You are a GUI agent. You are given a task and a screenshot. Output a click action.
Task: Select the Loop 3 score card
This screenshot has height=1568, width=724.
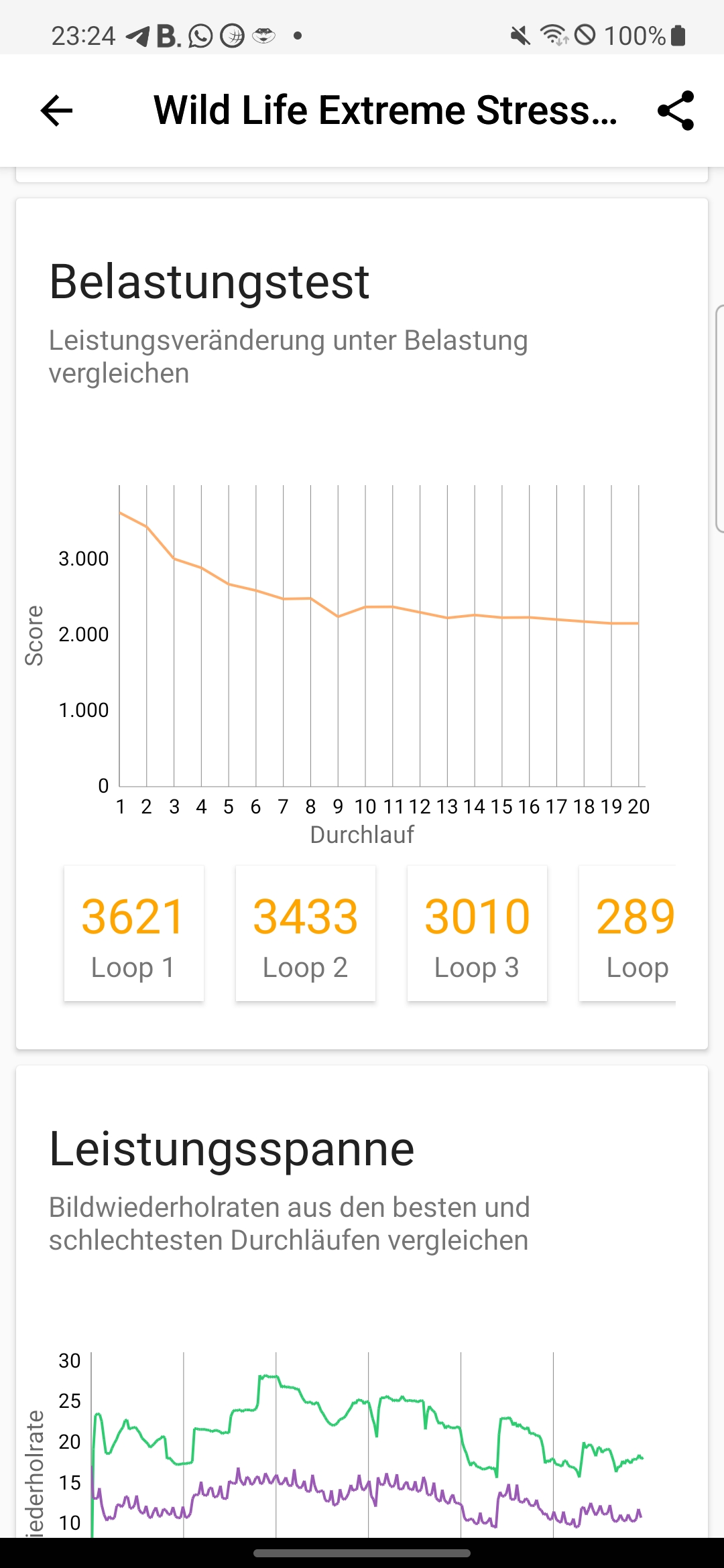[x=477, y=933]
